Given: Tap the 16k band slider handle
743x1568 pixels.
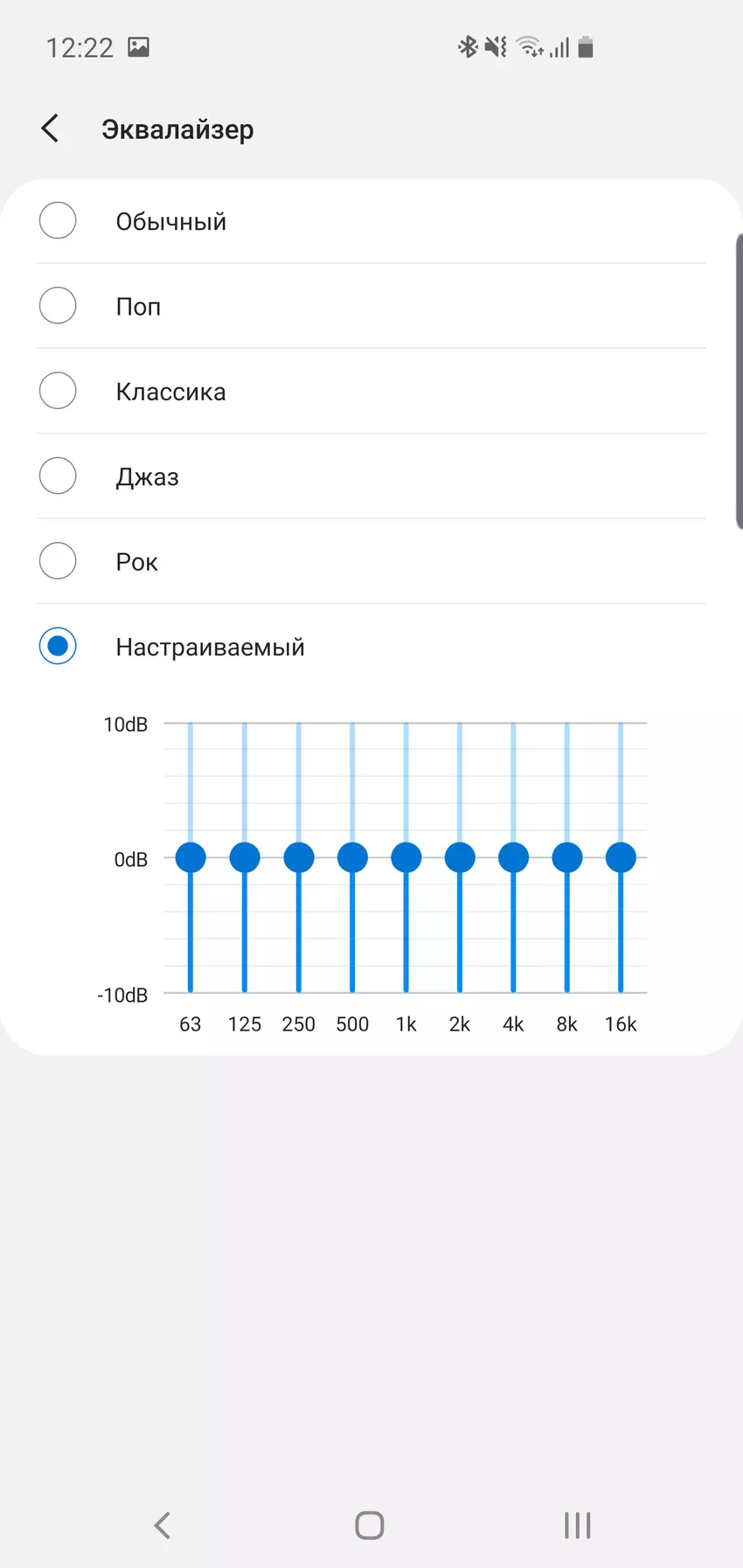Looking at the screenshot, I should (x=621, y=857).
